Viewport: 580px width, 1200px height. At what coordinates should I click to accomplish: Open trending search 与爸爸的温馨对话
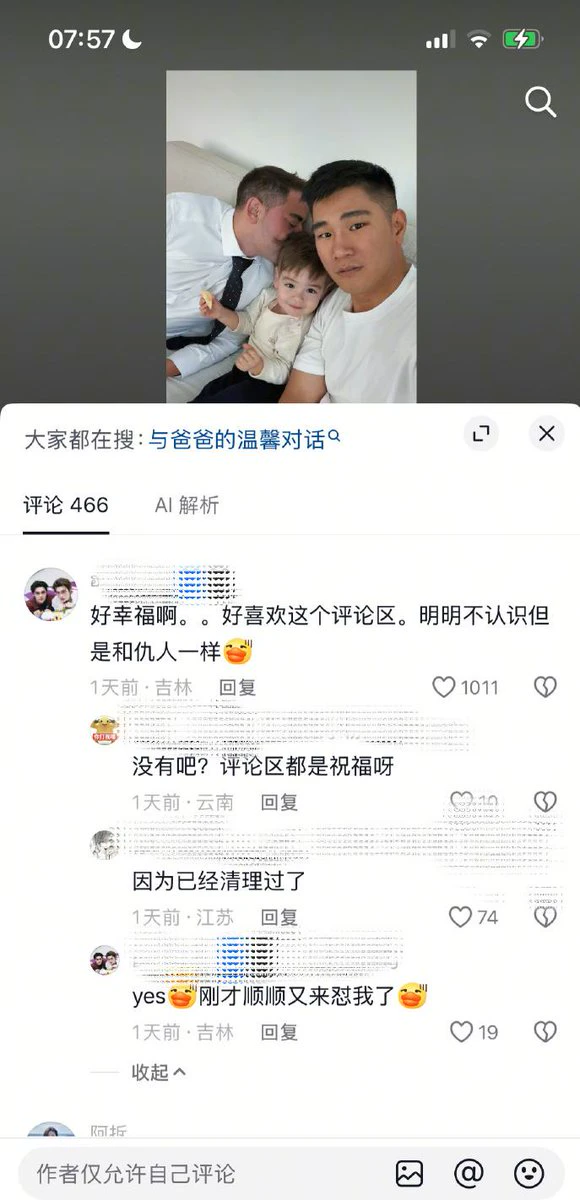point(245,438)
